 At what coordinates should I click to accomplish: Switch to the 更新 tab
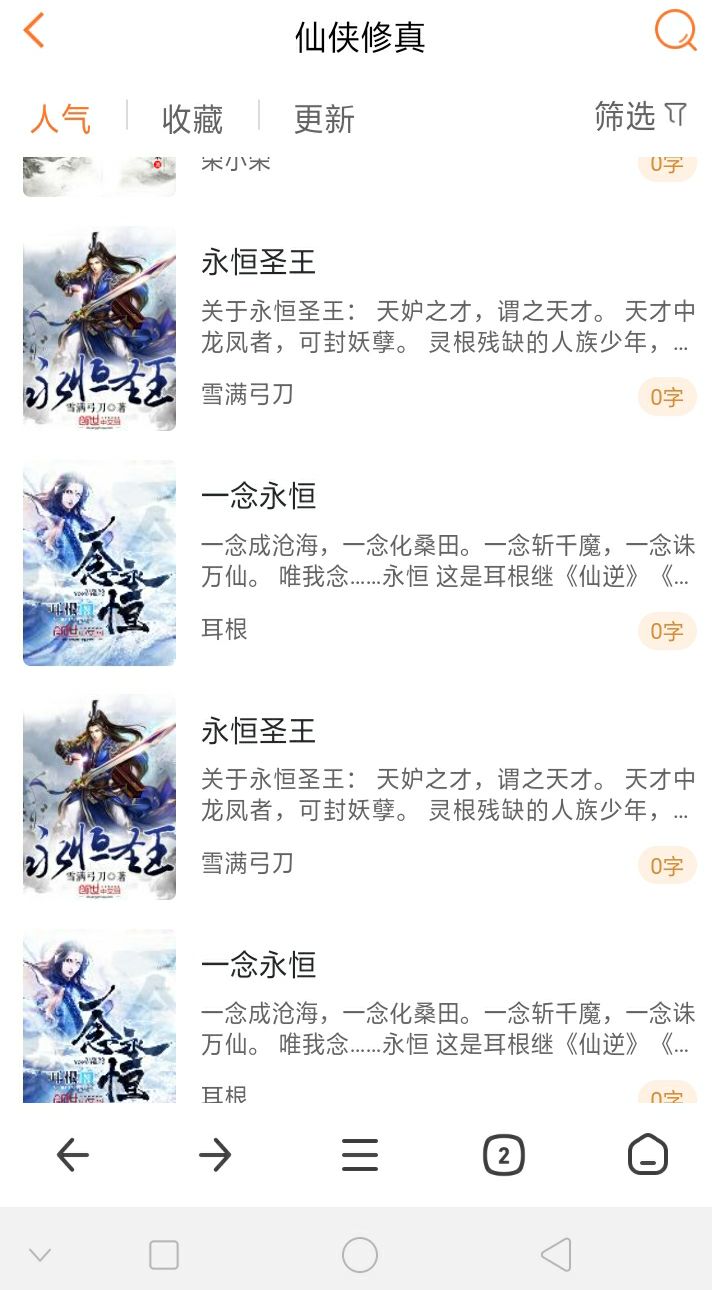pos(324,119)
